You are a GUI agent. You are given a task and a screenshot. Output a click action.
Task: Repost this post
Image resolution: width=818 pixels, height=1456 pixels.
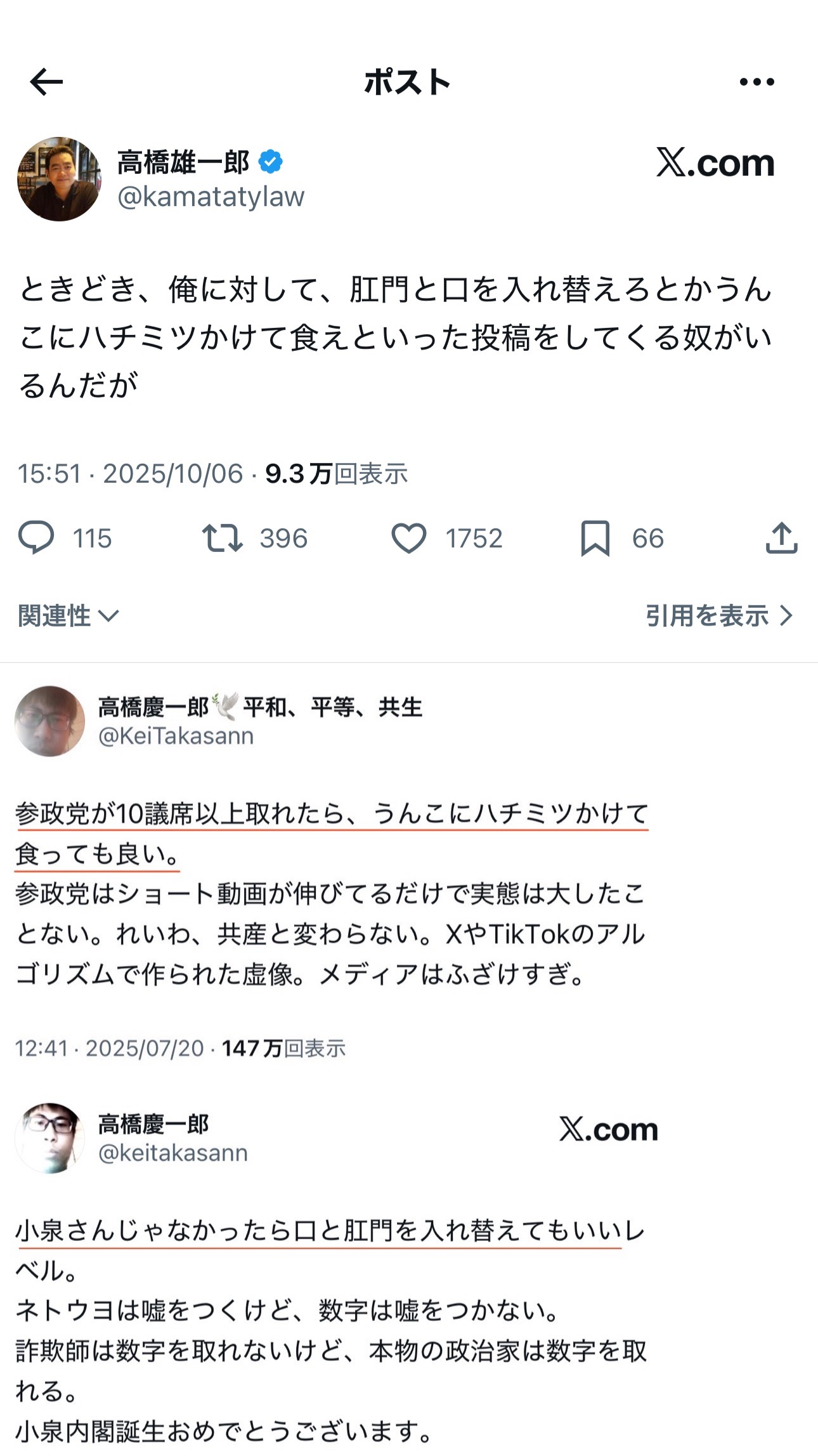222,538
